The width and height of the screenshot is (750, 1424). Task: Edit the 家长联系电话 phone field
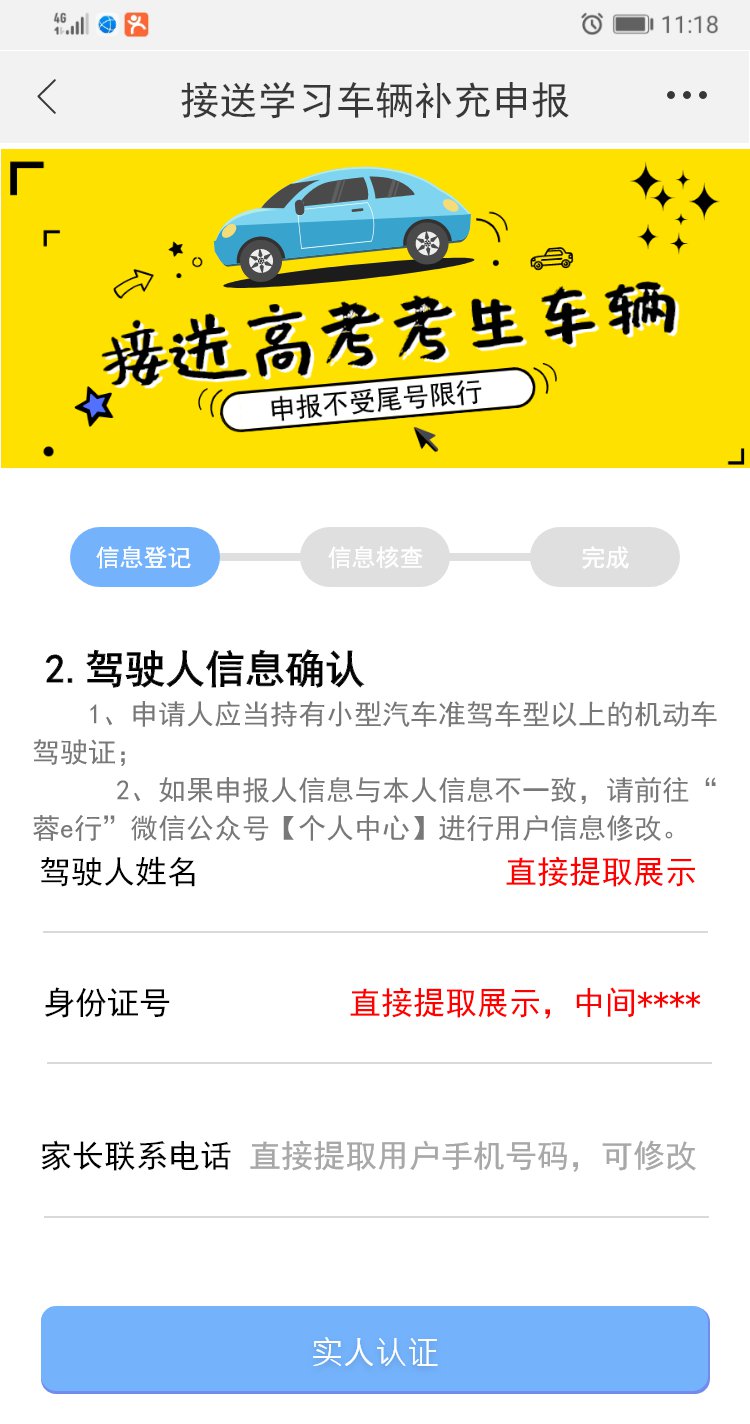472,1157
